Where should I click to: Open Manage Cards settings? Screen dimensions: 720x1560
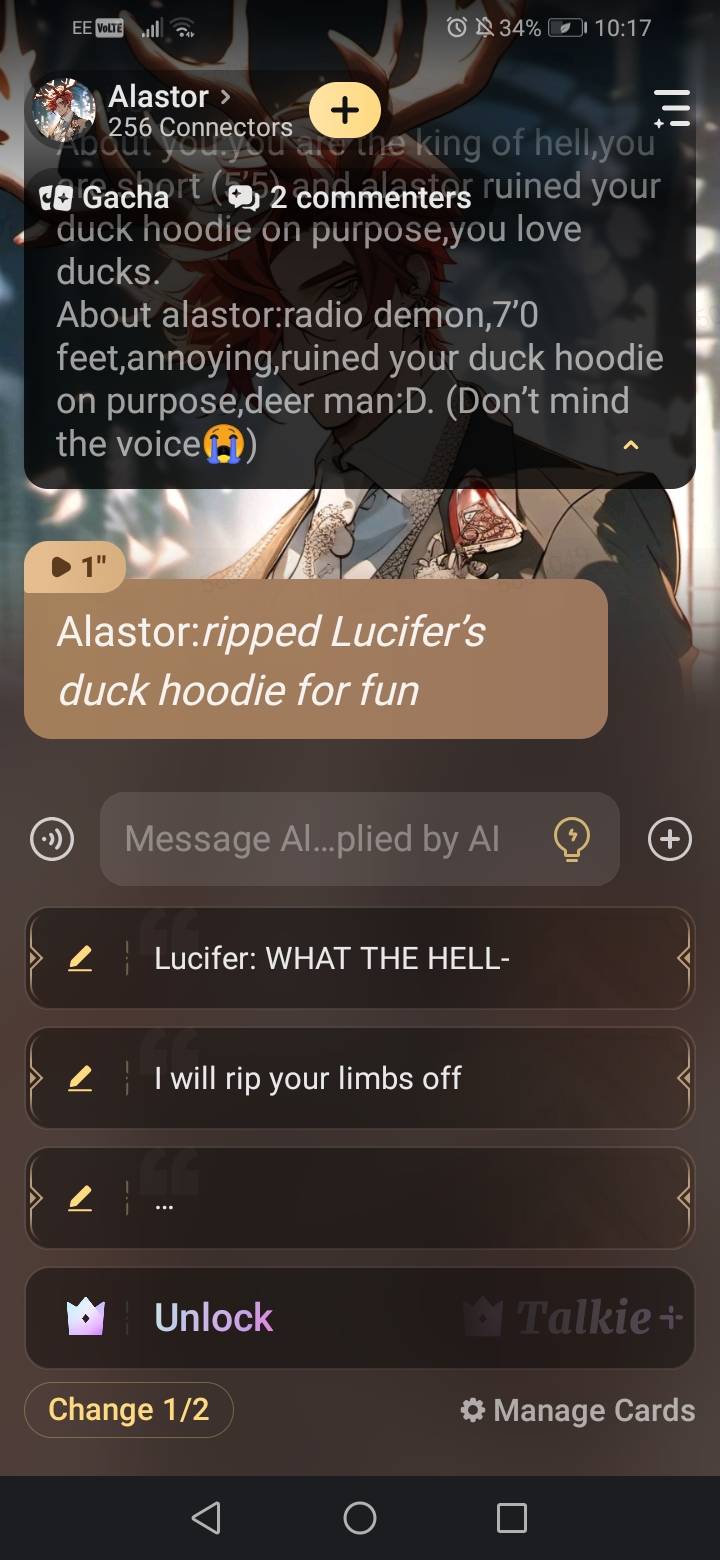point(577,1410)
